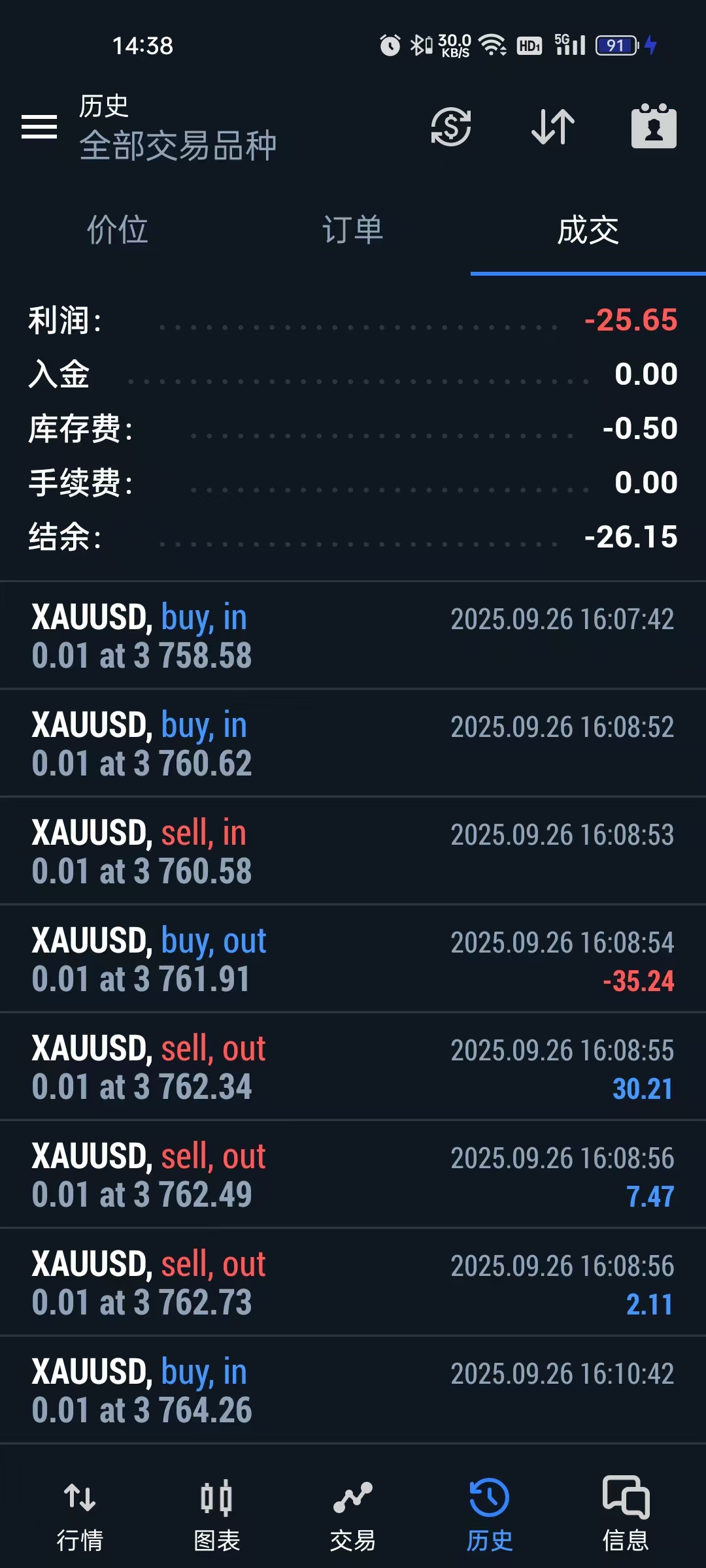Image resolution: width=706 pixels, height=1568 pixels.
Task: Switch to the 价位 tab
Action: click(118, 230)
